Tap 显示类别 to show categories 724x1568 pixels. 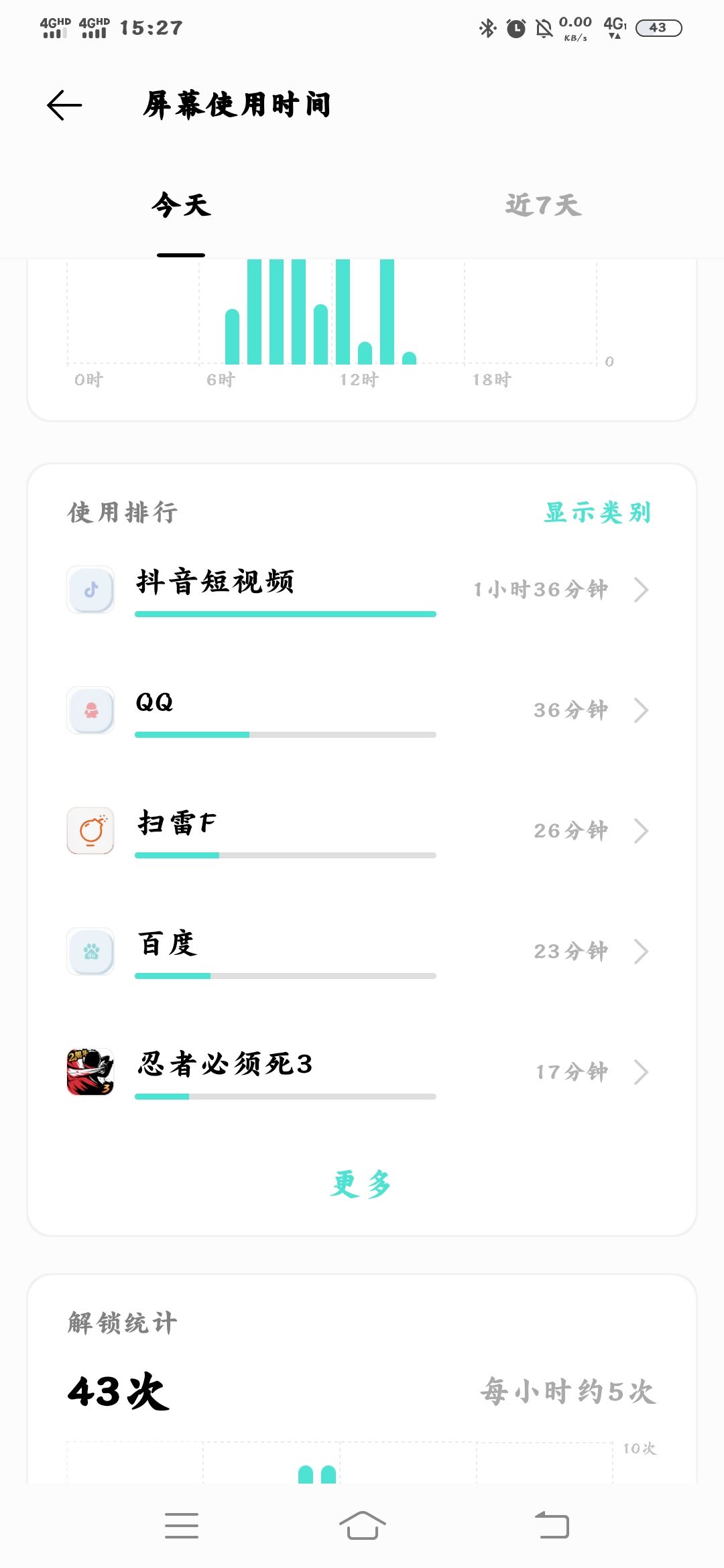point(597,513)
